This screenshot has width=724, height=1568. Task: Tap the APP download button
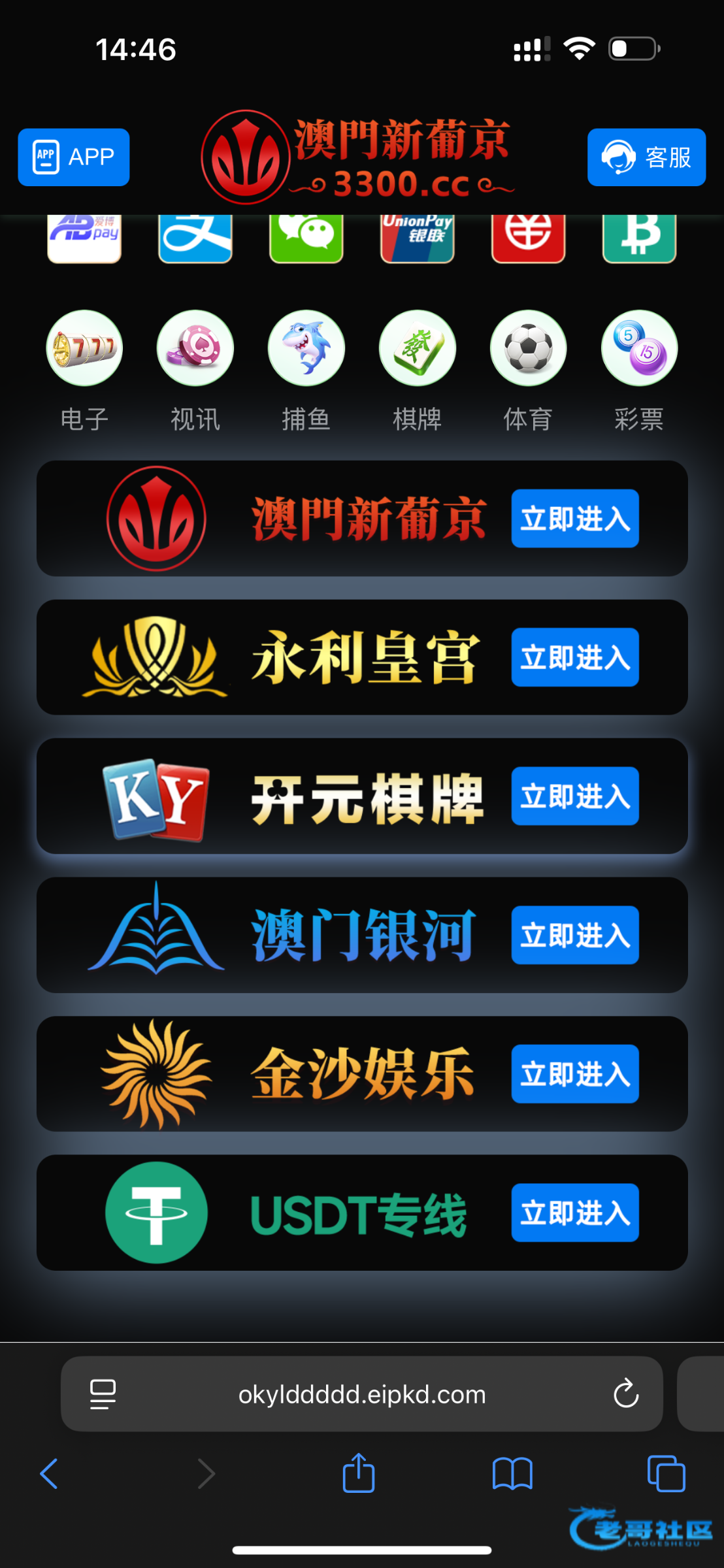tap(73, 157)
